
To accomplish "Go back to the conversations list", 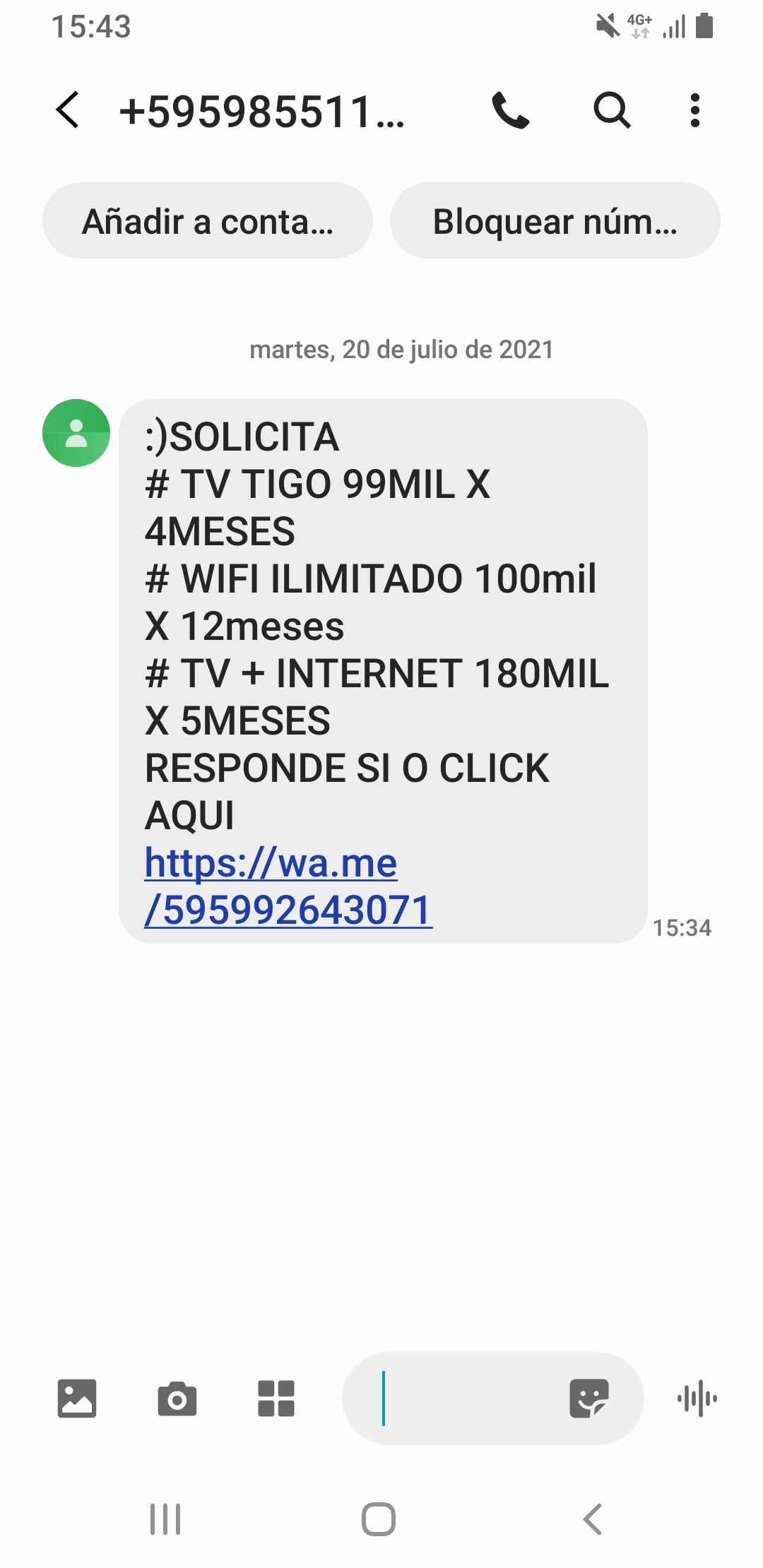I will (68, 110).
